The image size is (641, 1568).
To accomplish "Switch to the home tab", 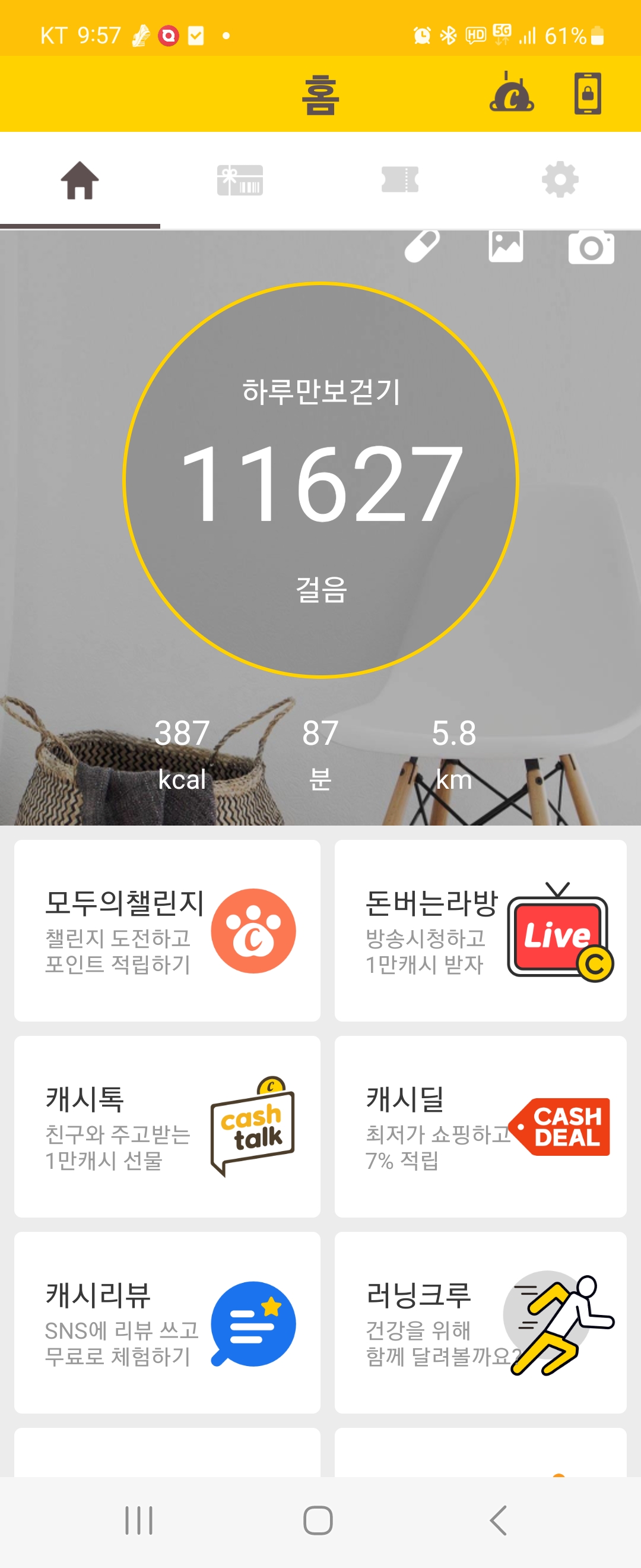I will click(80, 180).
